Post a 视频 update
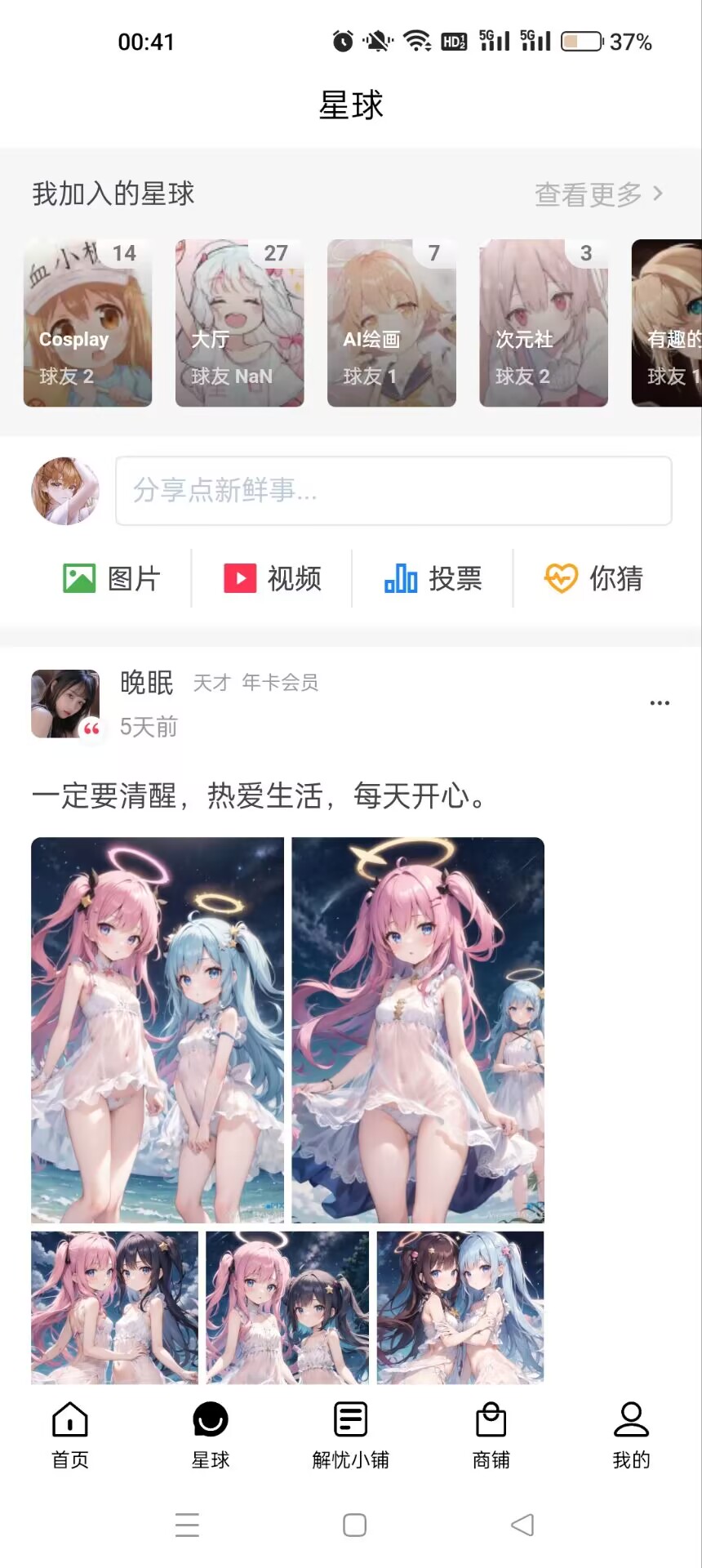Viewport: 702px width, 1568px height. coord(273,579)
